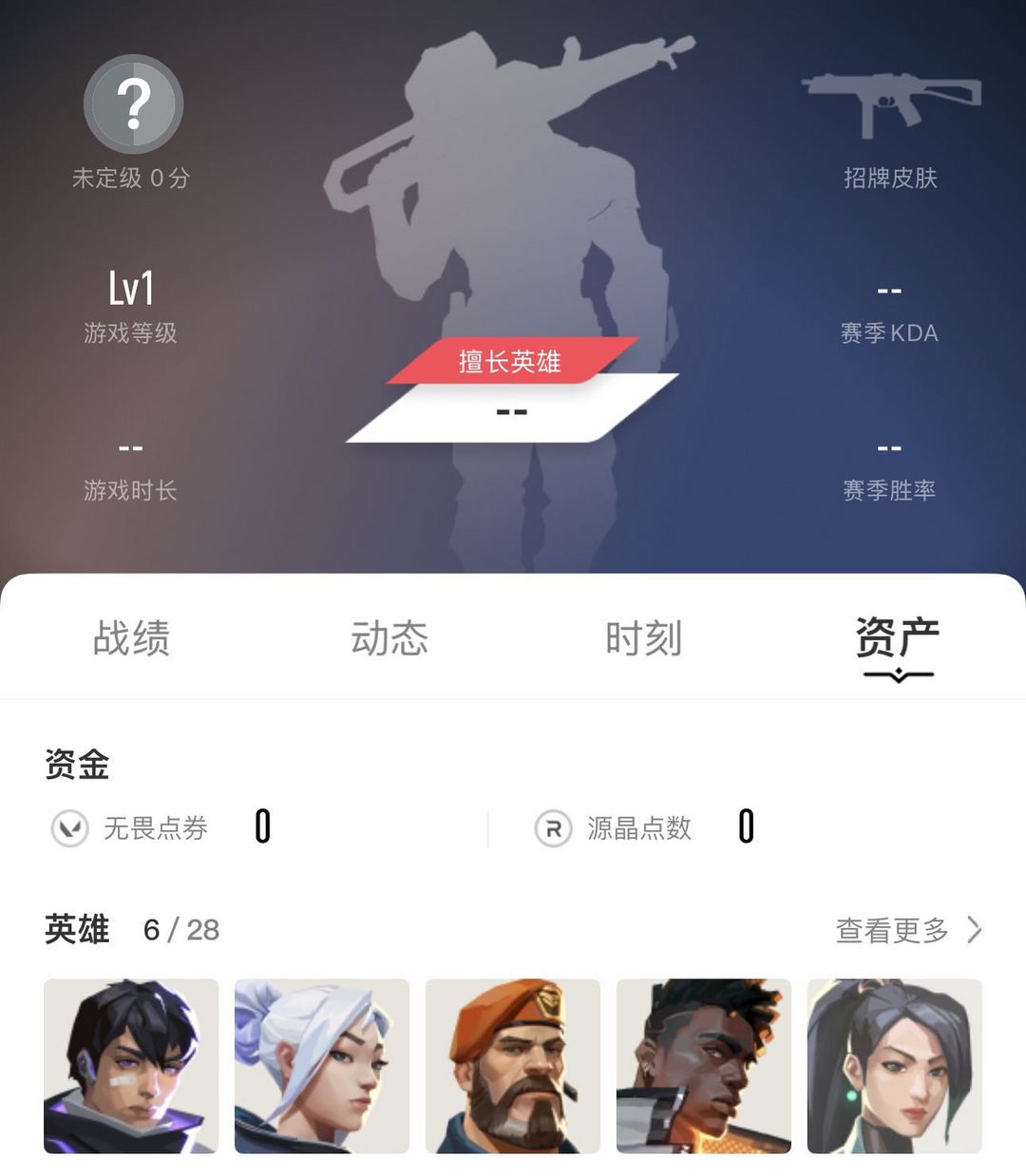This screenshot has width=1026, height=1176.
Task: Open 查看更多 for heroes
Action: point(907,930)
